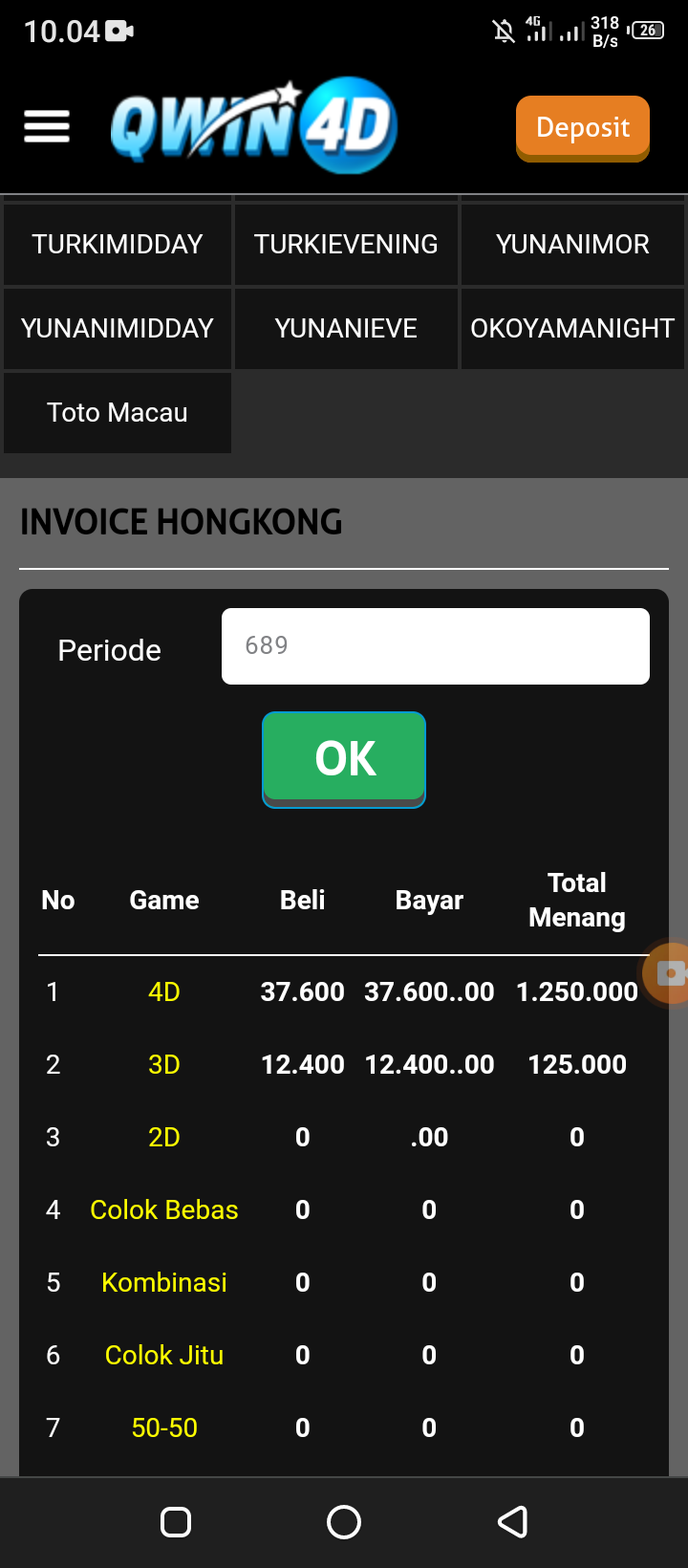Viewport: 688px width, 1568px height.
Task: View the 2D game invoice details
Action: coord(164,1137)
